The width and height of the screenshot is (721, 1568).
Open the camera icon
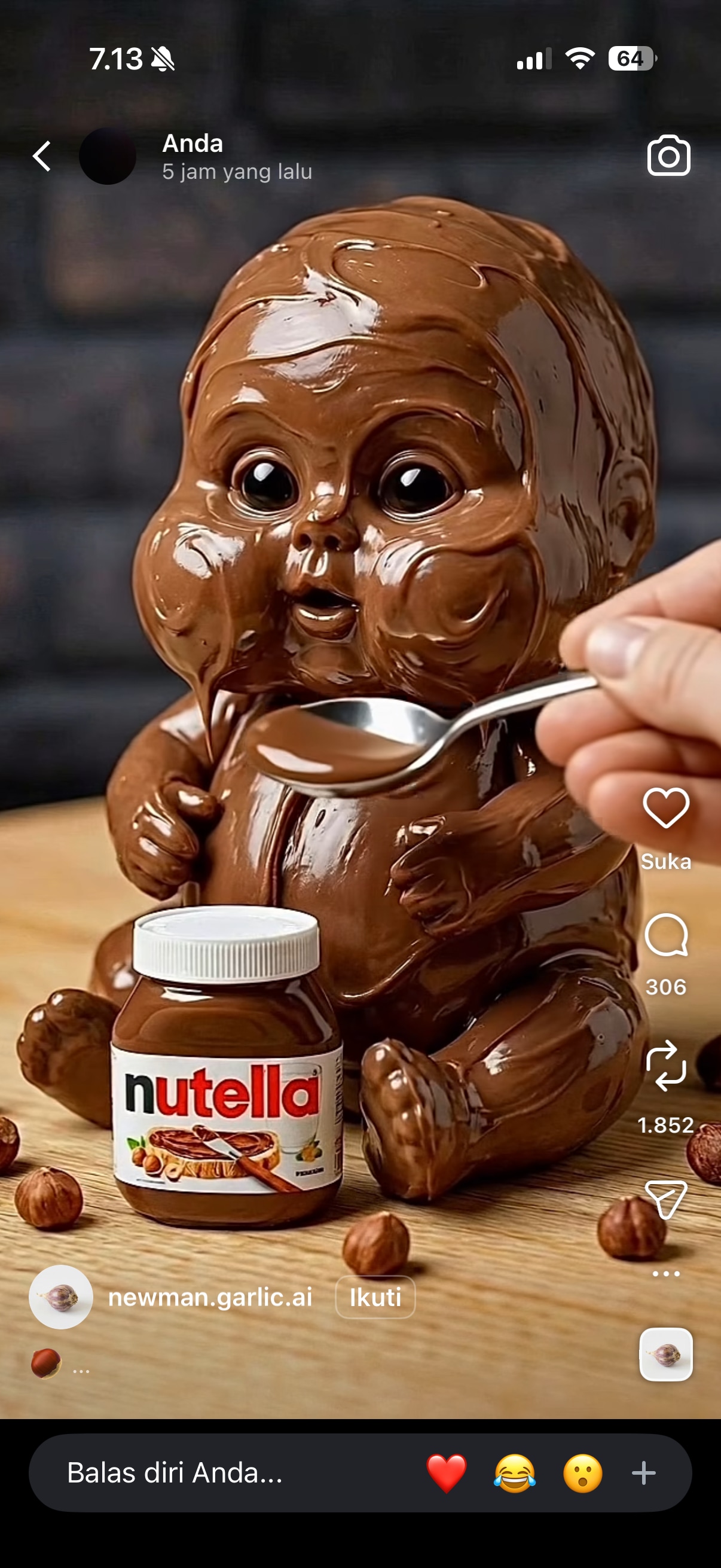668,156
